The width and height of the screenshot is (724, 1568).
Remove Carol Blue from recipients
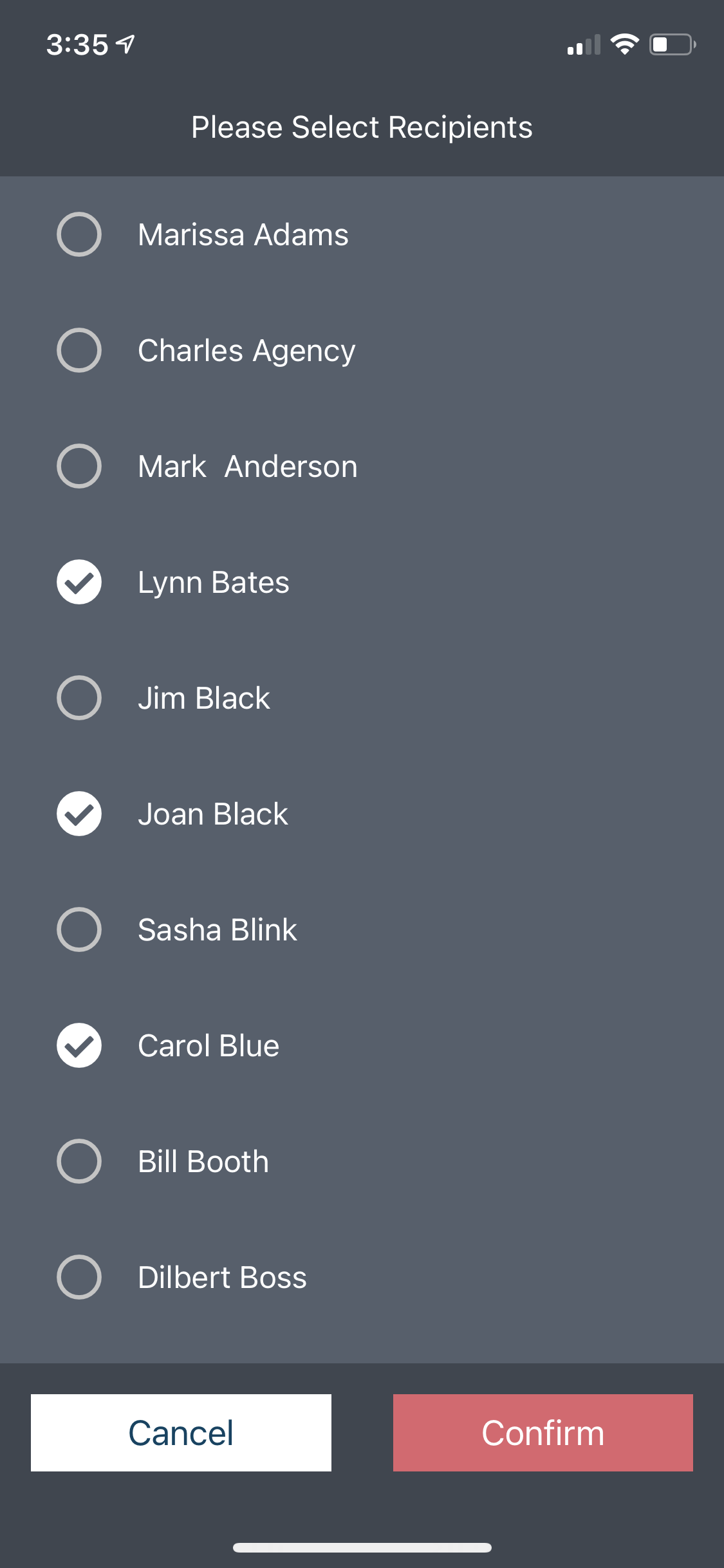pyautogui.click(x=79, y=1045)
